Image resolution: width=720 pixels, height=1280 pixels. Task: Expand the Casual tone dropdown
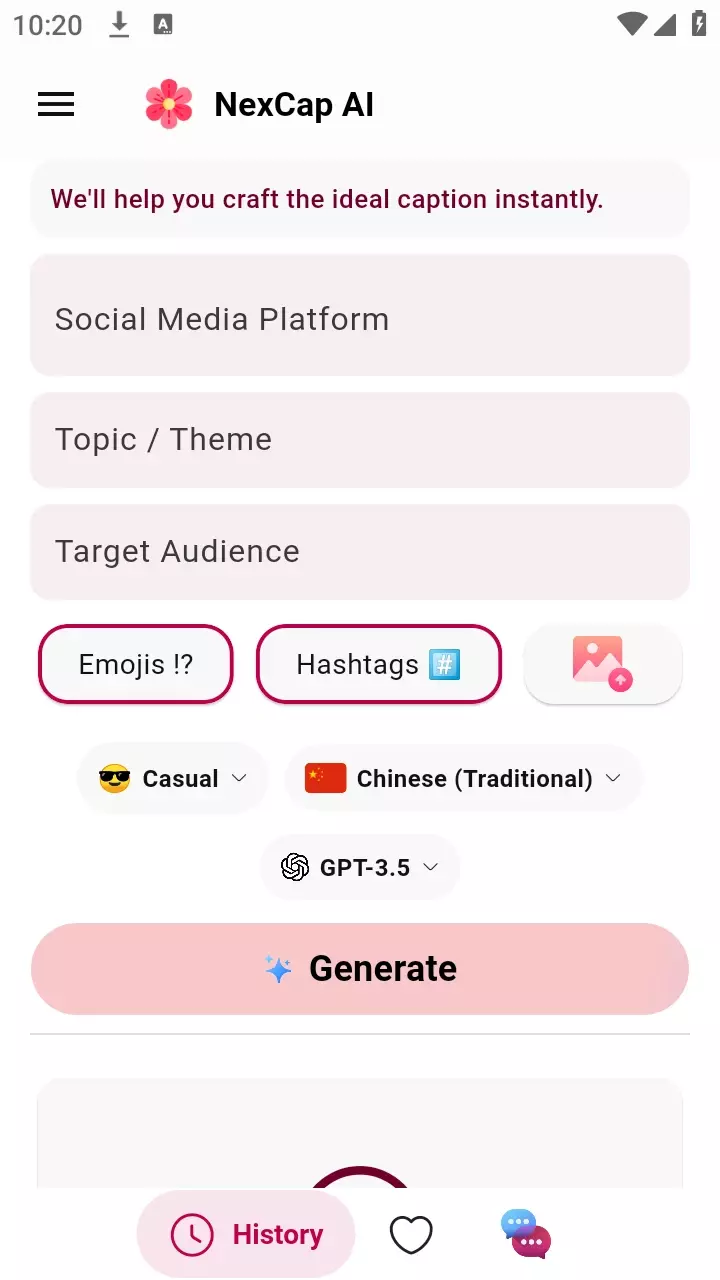pyautogui.click(x=173, y=778)
